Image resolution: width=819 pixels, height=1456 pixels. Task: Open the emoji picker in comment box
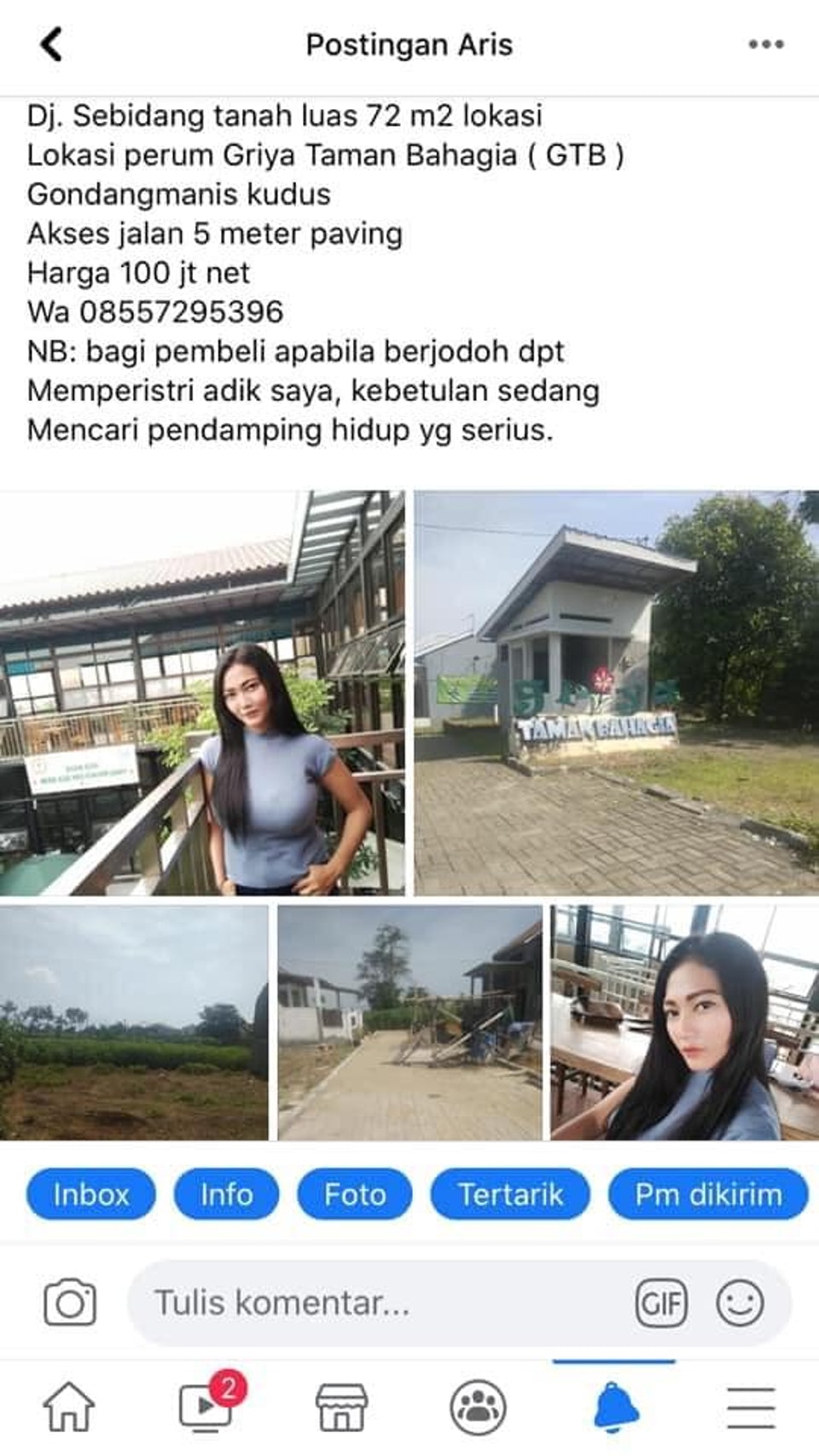(740, 1302)
